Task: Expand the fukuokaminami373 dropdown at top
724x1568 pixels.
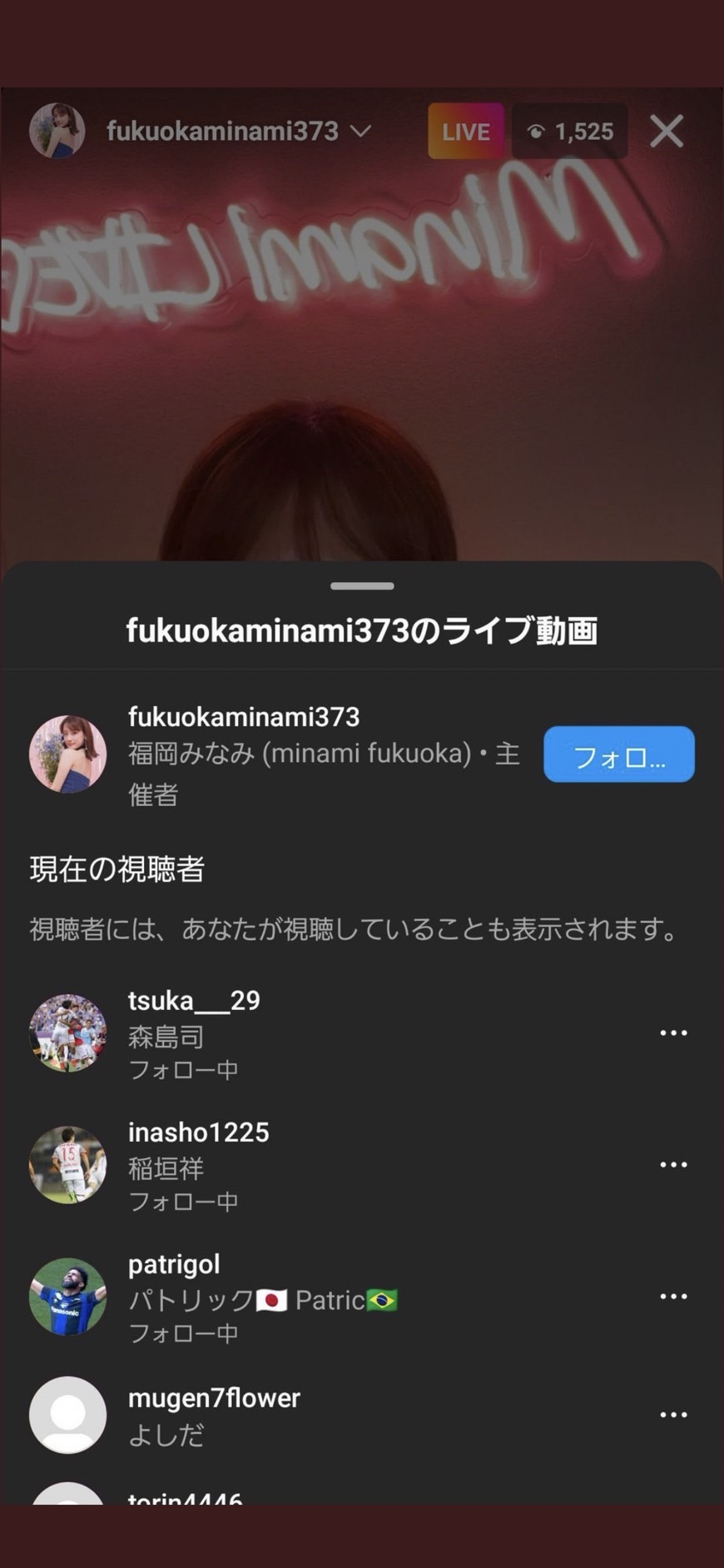Action: [x=360, y=132]
